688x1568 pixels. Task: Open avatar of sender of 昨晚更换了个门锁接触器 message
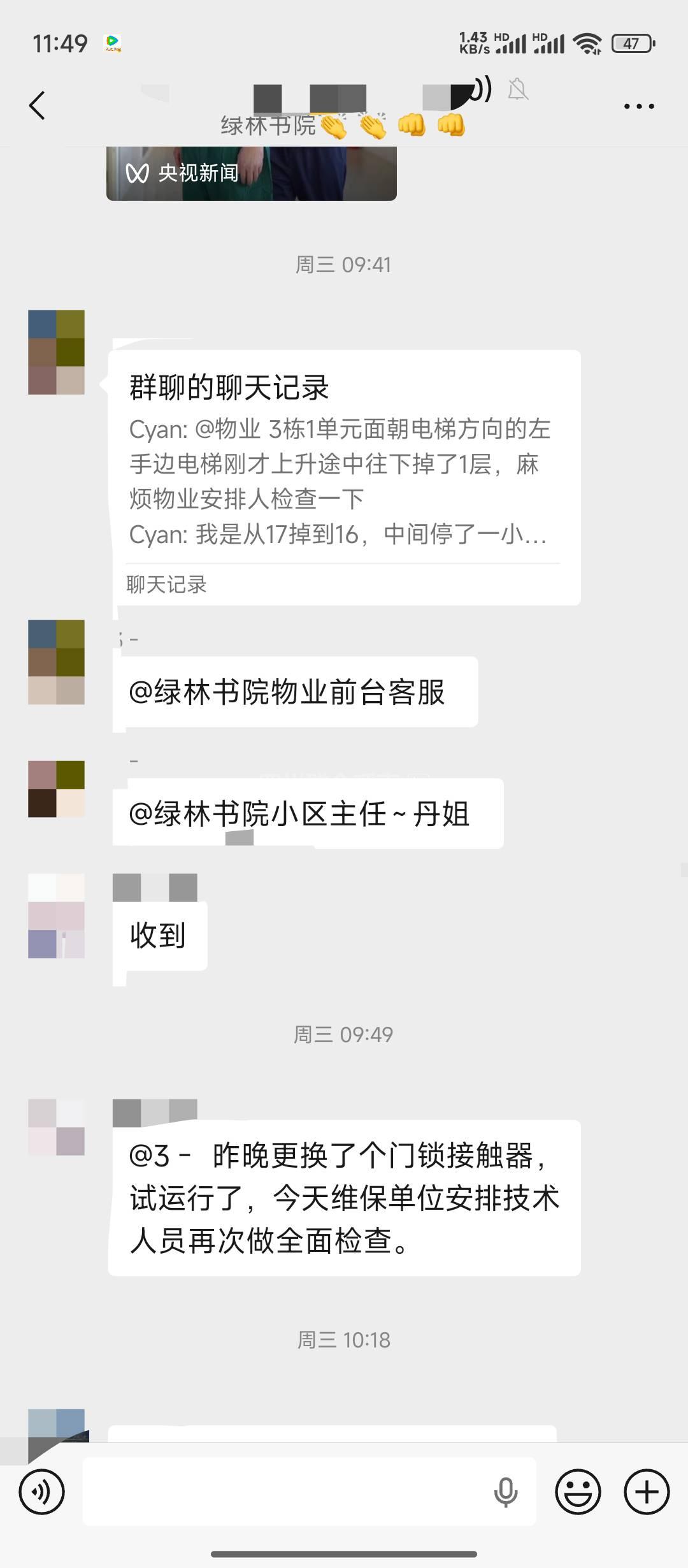coord(56,1127)
